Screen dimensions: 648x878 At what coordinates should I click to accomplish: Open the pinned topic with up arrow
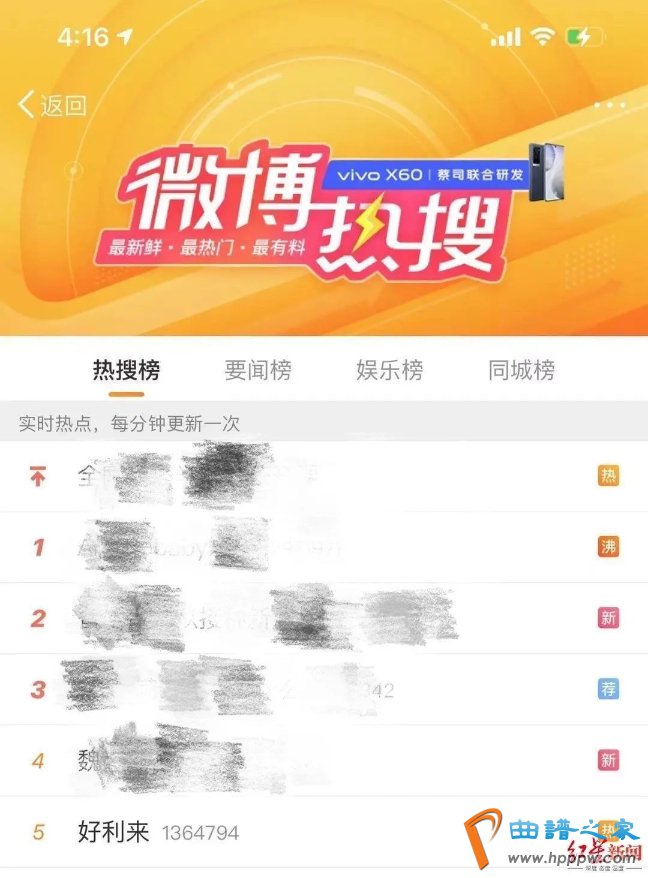(300, 476)
